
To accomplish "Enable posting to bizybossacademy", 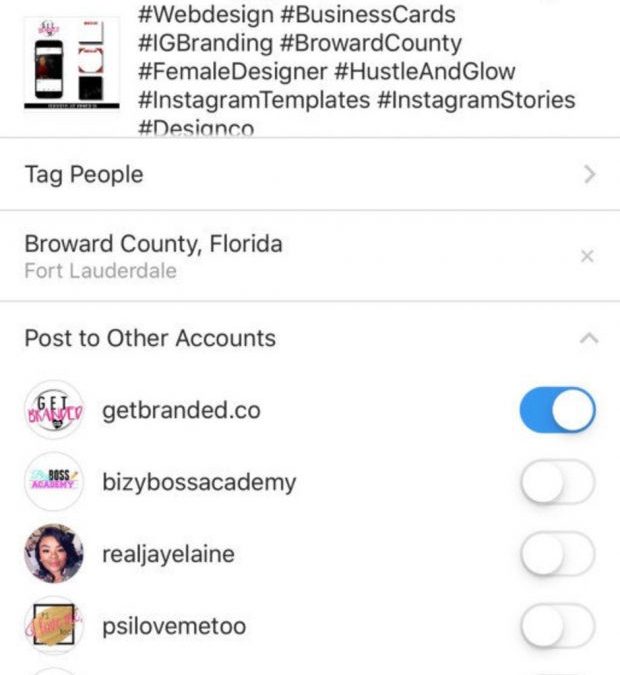I will click(557, 483).
